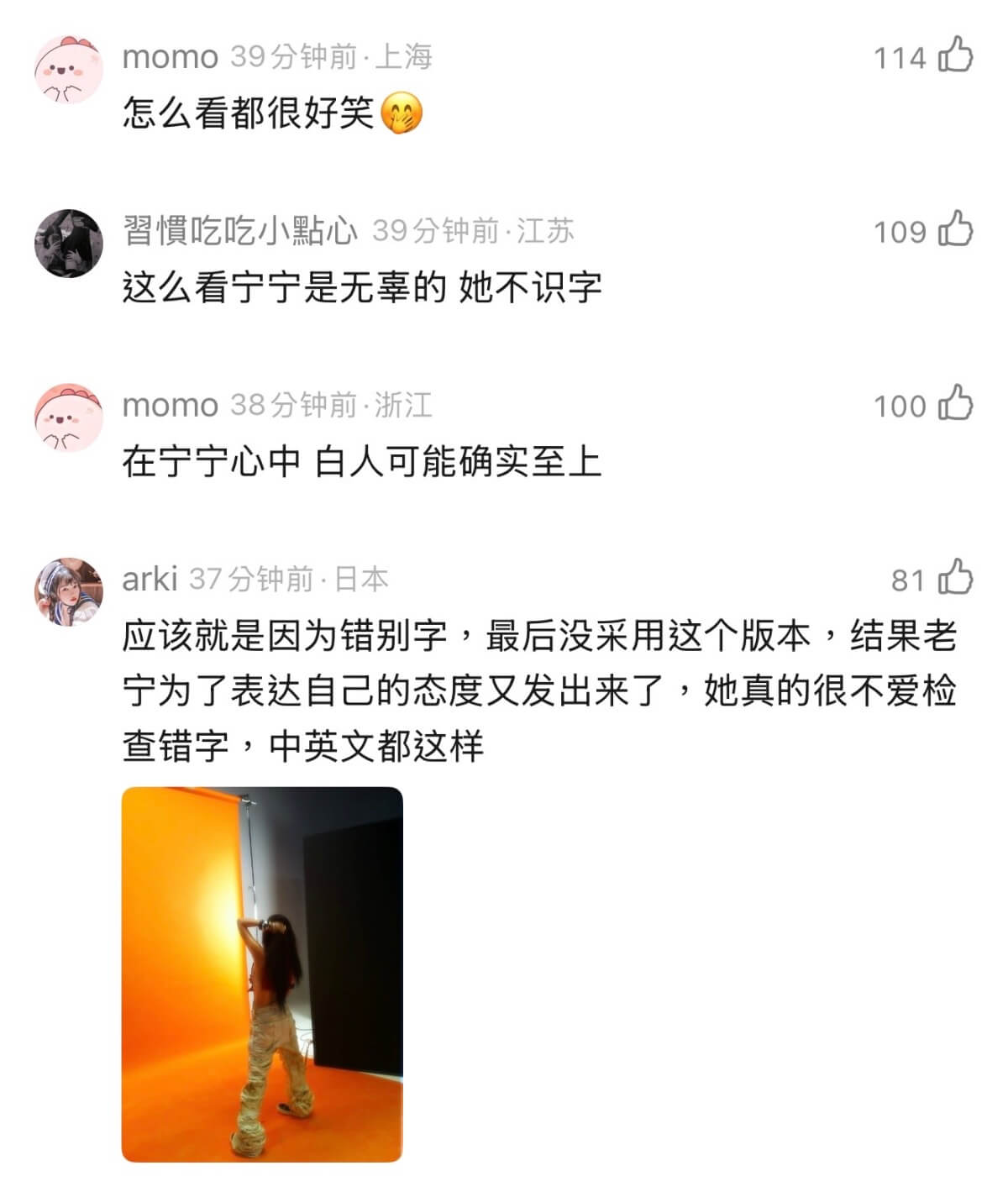Like momo's comment "怎么看都很好笑"
1008x1197 pixels.
click(955, 55)
